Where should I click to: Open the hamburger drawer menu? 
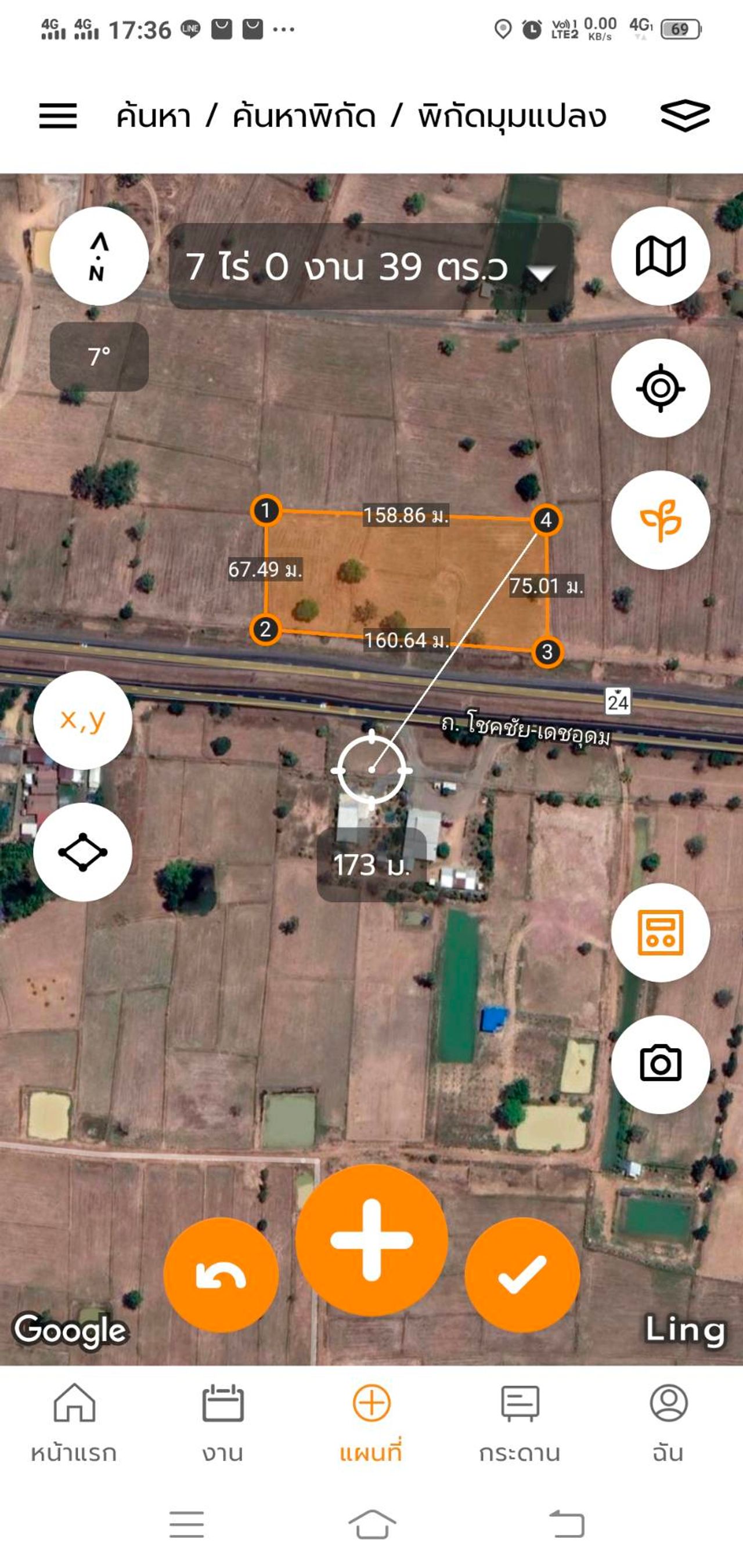pyautogui.click(x=58, y=115)
